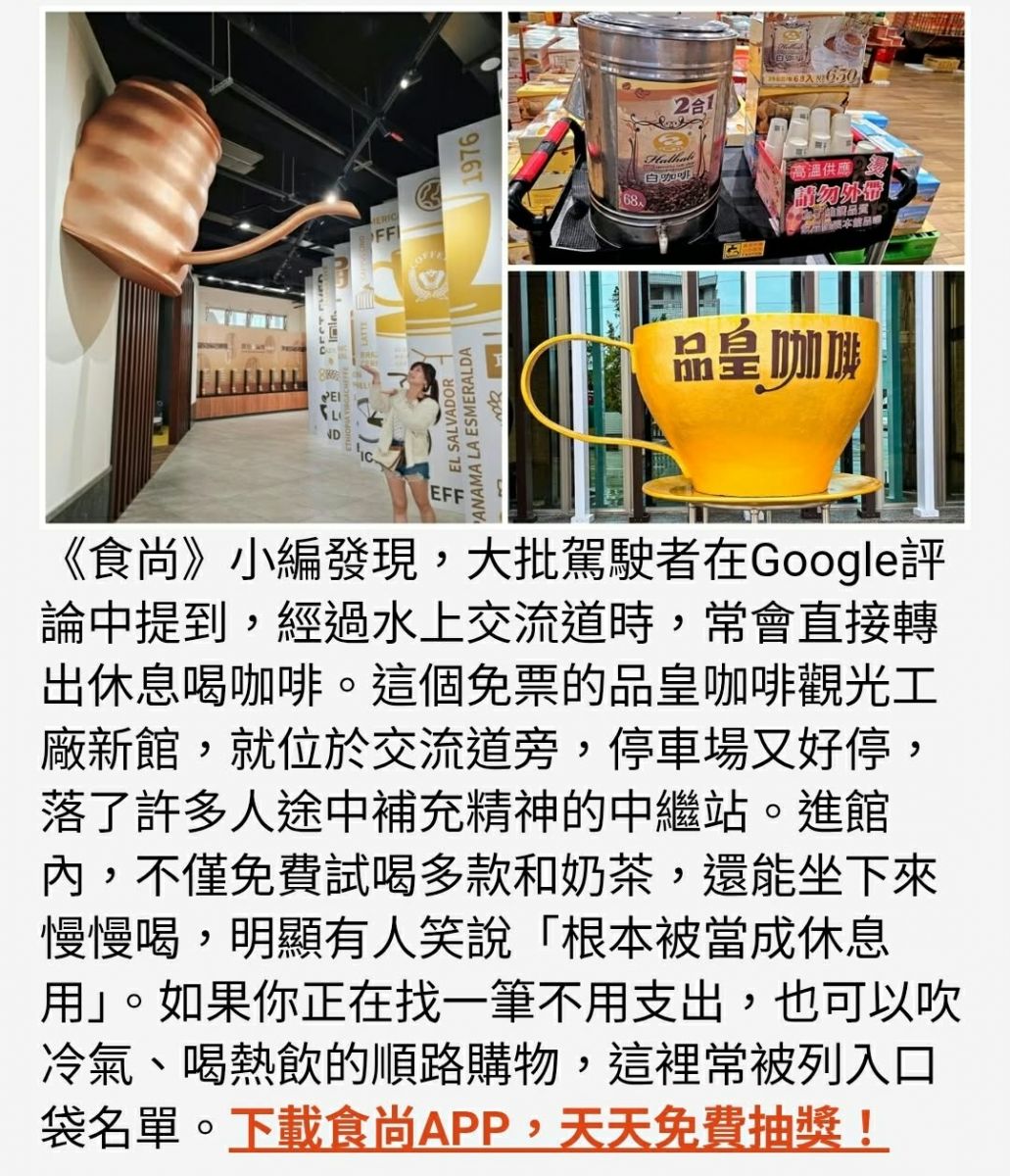View the 品皇咖啡 photo collage
Image resolution: width=1010 pixels, height=1176 pixels.
[505, 267]
